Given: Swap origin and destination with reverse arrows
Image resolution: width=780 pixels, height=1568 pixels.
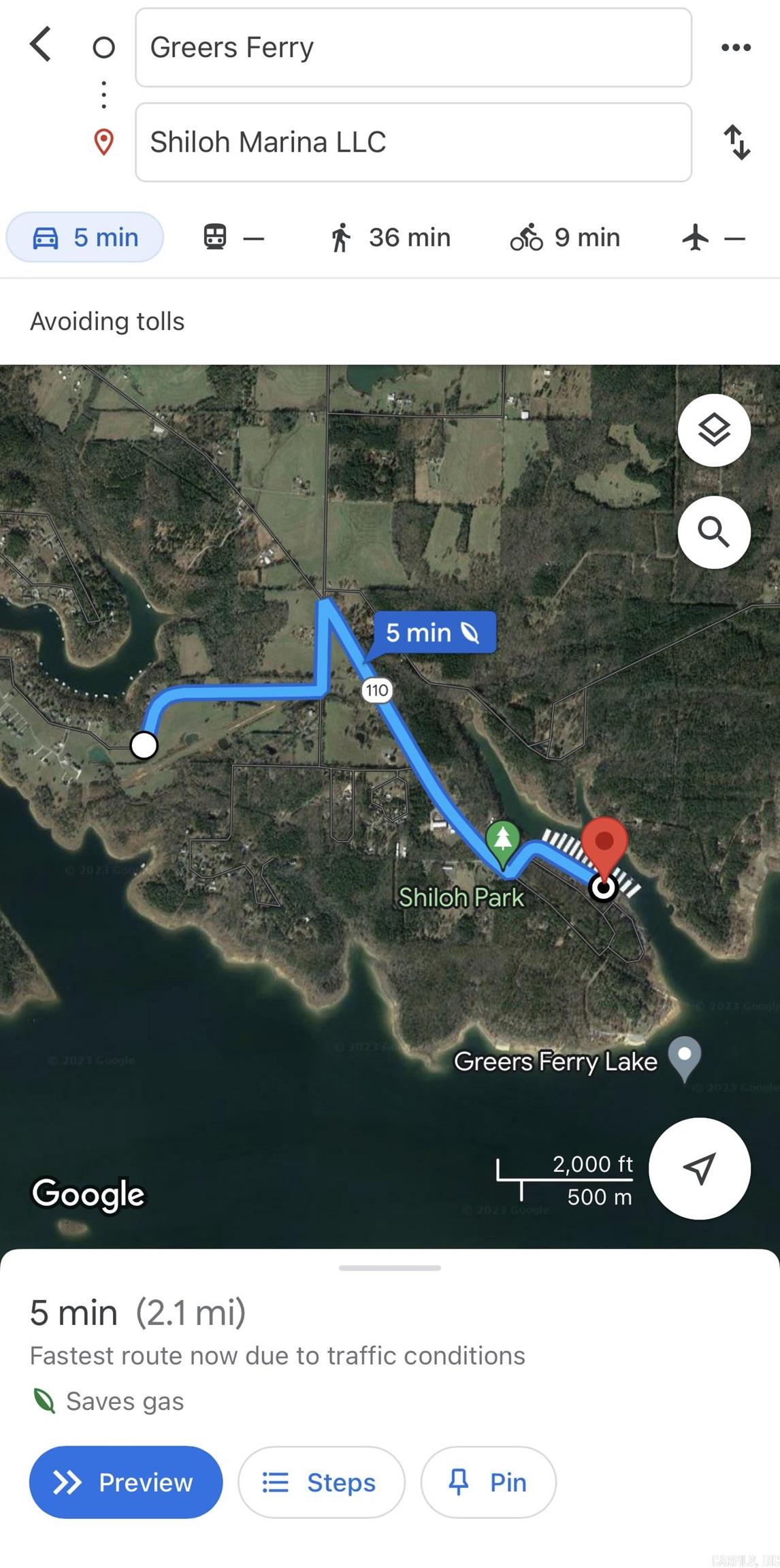Looking at the screenshot, I should click(x=738, y=142).
